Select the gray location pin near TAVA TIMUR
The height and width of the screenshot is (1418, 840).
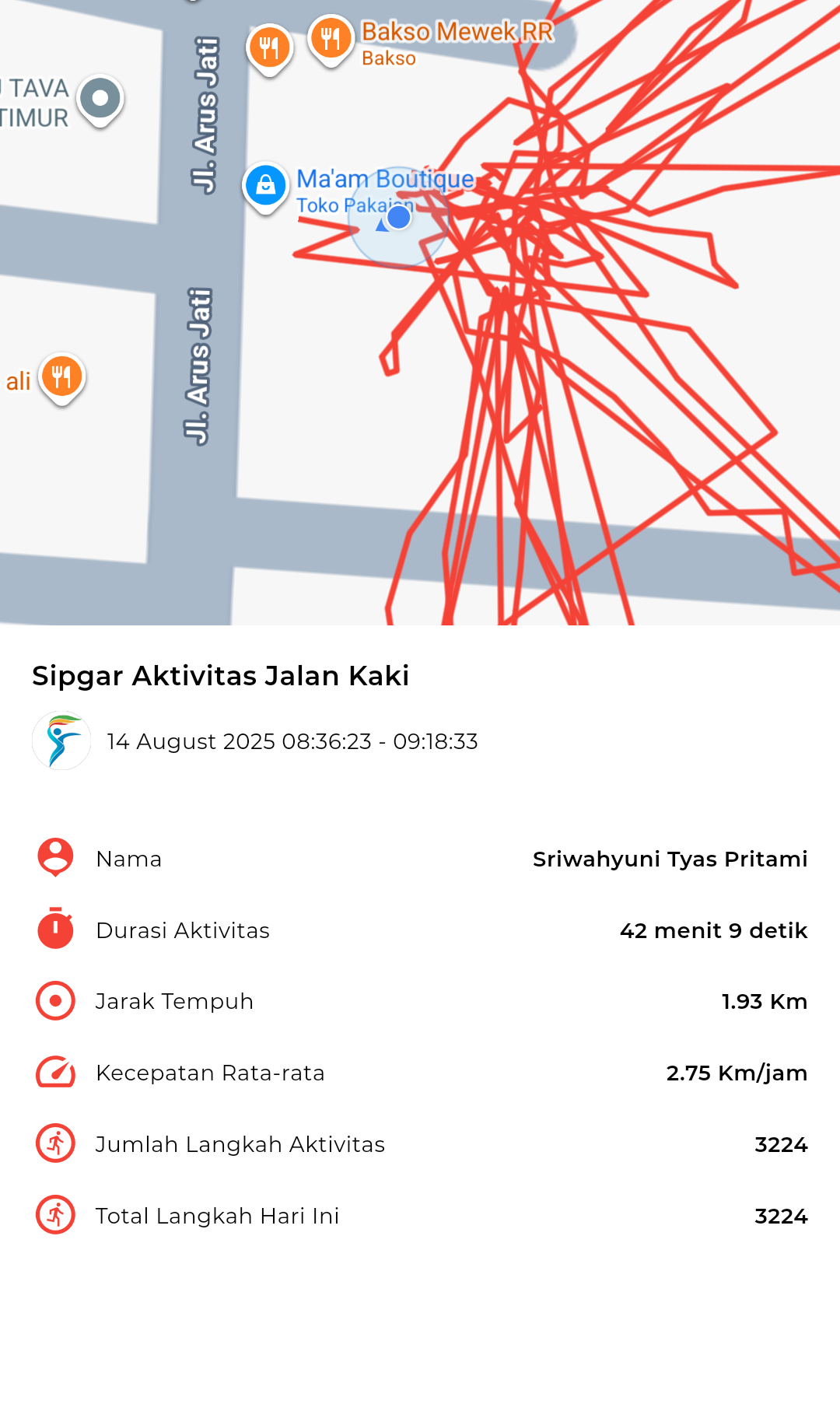pyautogui.click(x=100, y=100)
